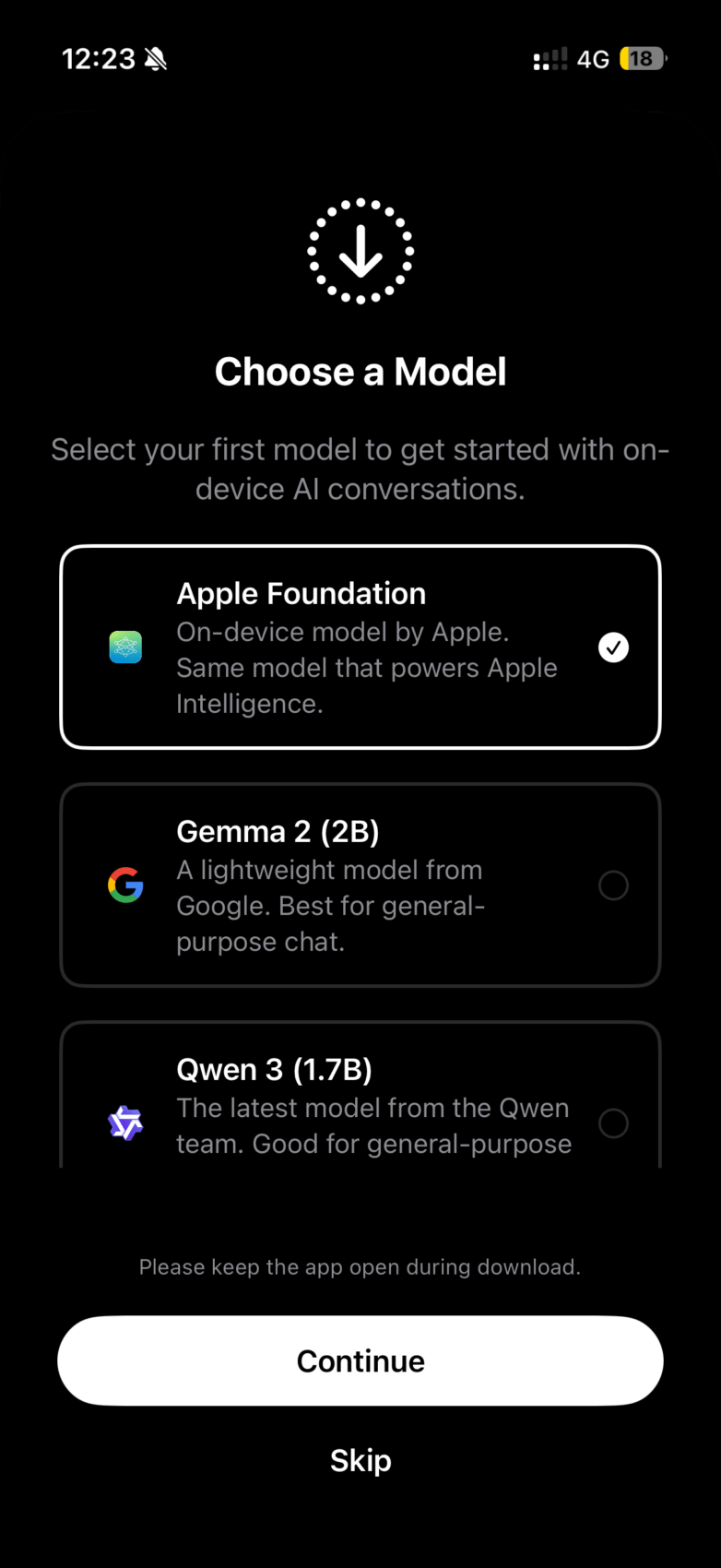The image size is (721, 1568).
Task: Select the Apple Foundation model
Action: tap(360, 647)
